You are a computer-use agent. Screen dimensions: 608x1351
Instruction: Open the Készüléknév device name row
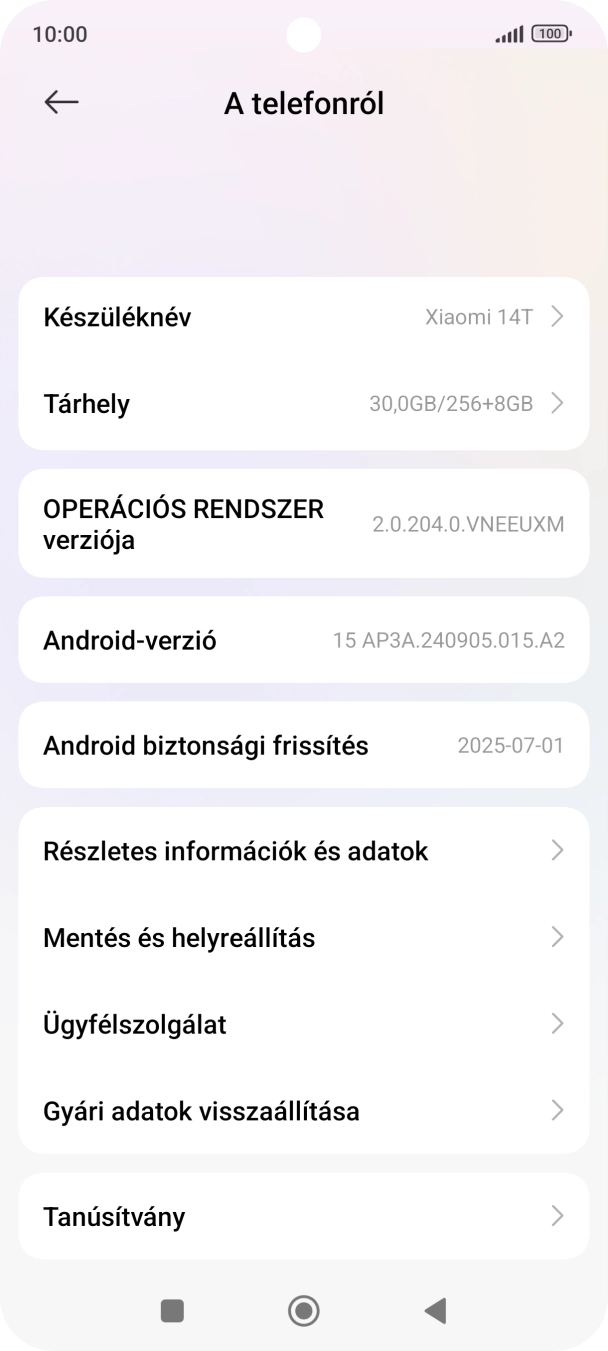coord(303,318)
